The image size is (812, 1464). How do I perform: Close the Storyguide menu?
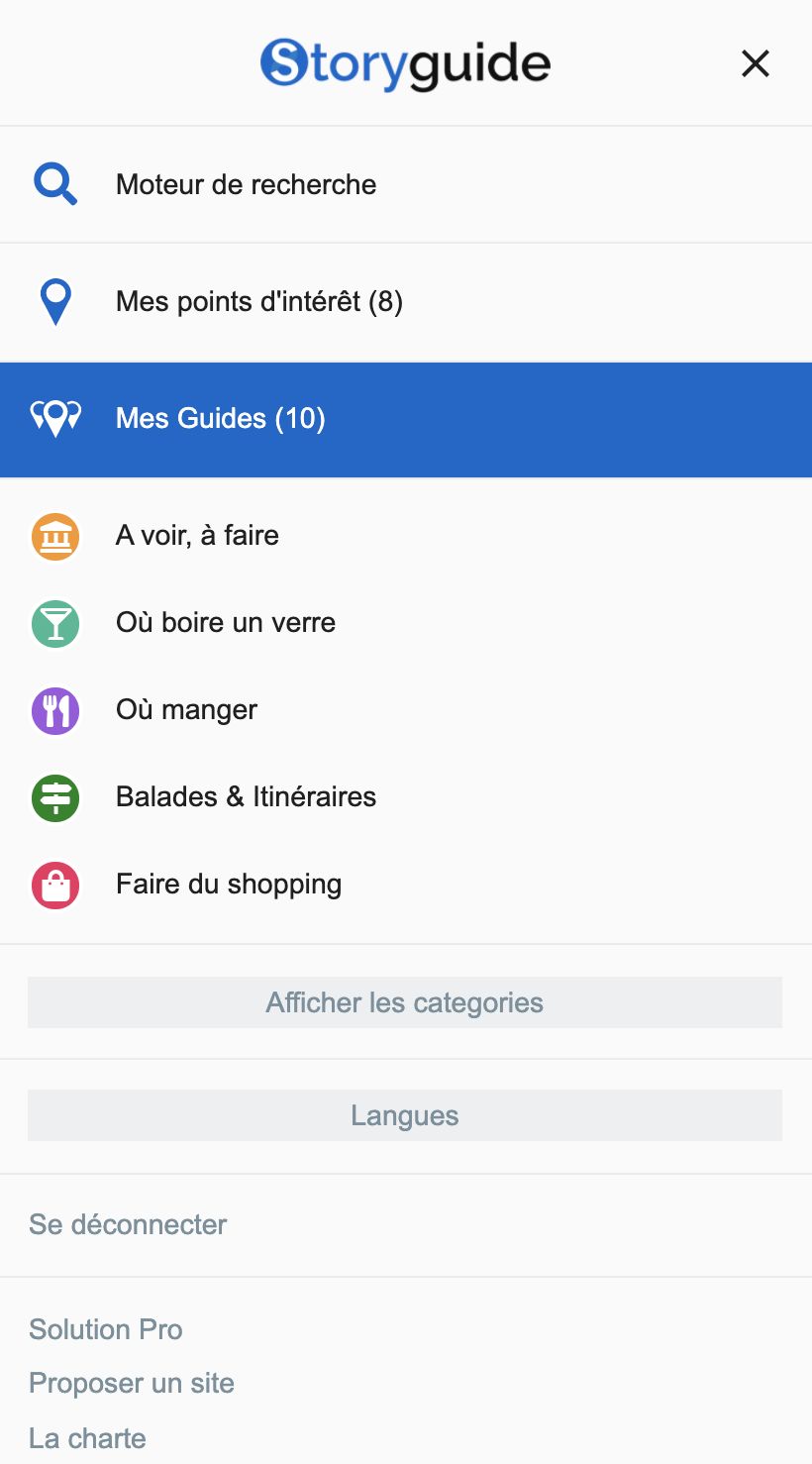(755, 64)
